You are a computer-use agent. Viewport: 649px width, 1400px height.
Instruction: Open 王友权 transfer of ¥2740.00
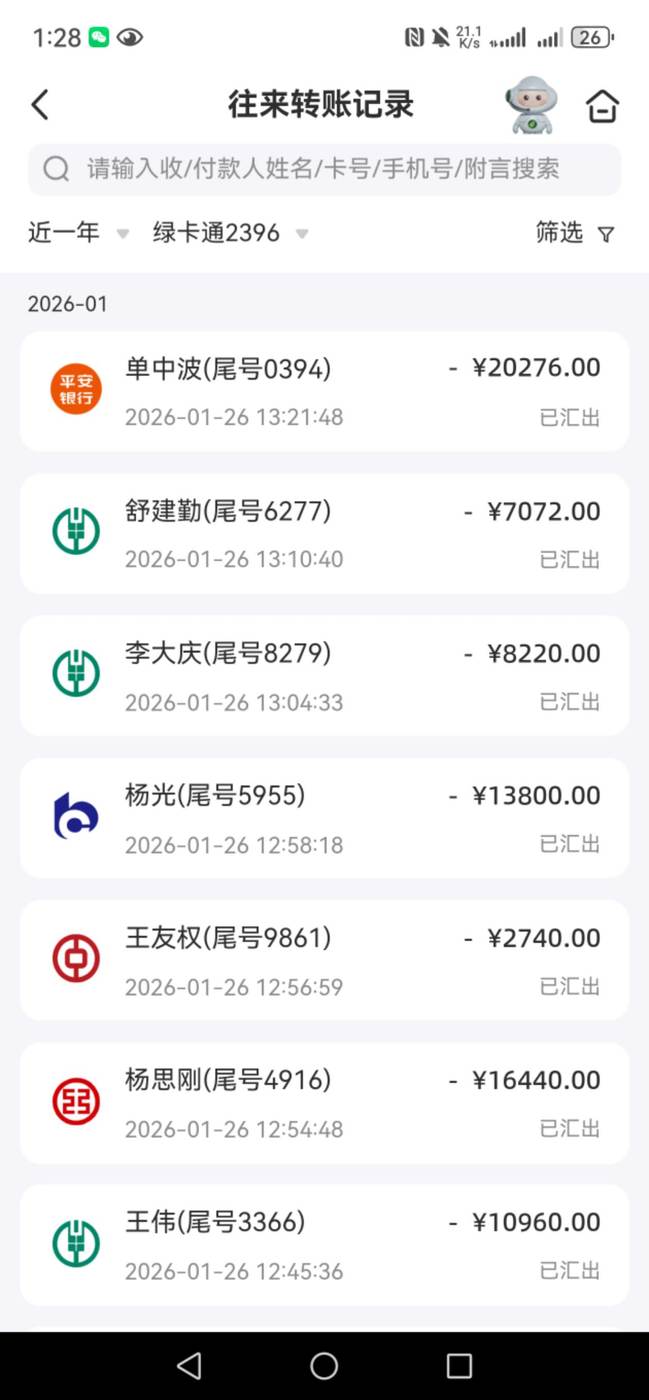coord(324,960)
